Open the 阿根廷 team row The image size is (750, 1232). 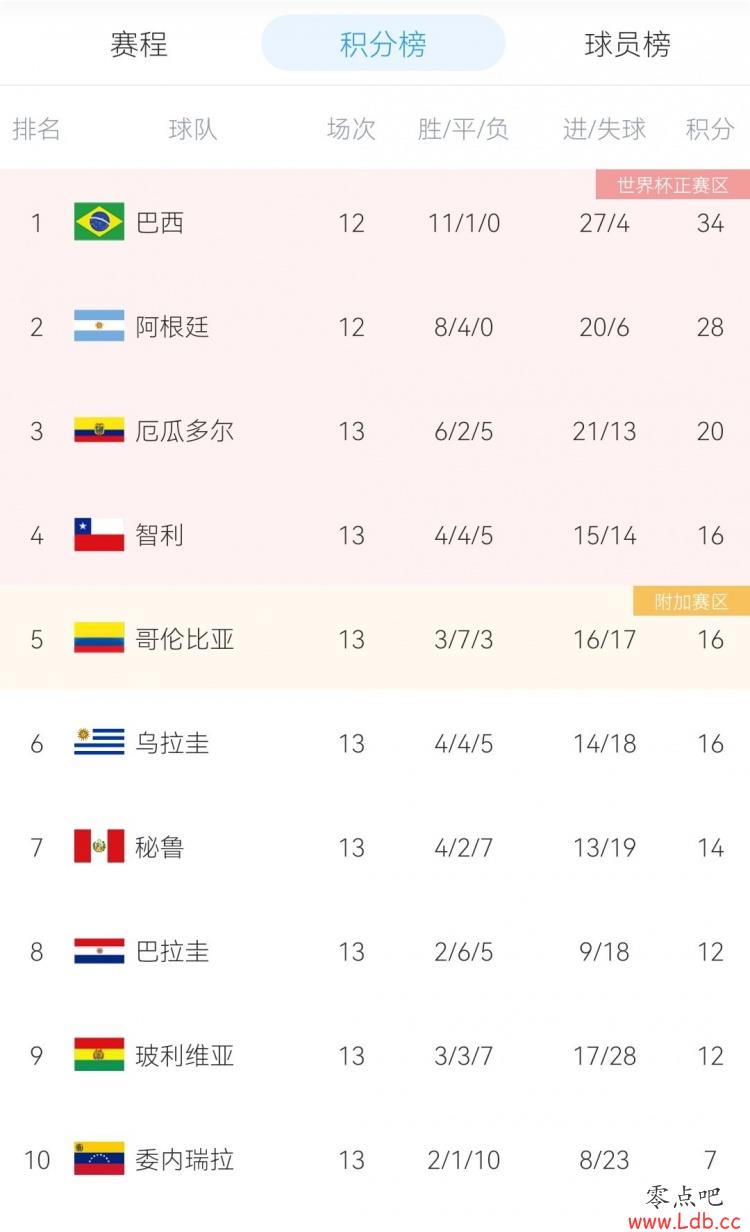point(375,326)
